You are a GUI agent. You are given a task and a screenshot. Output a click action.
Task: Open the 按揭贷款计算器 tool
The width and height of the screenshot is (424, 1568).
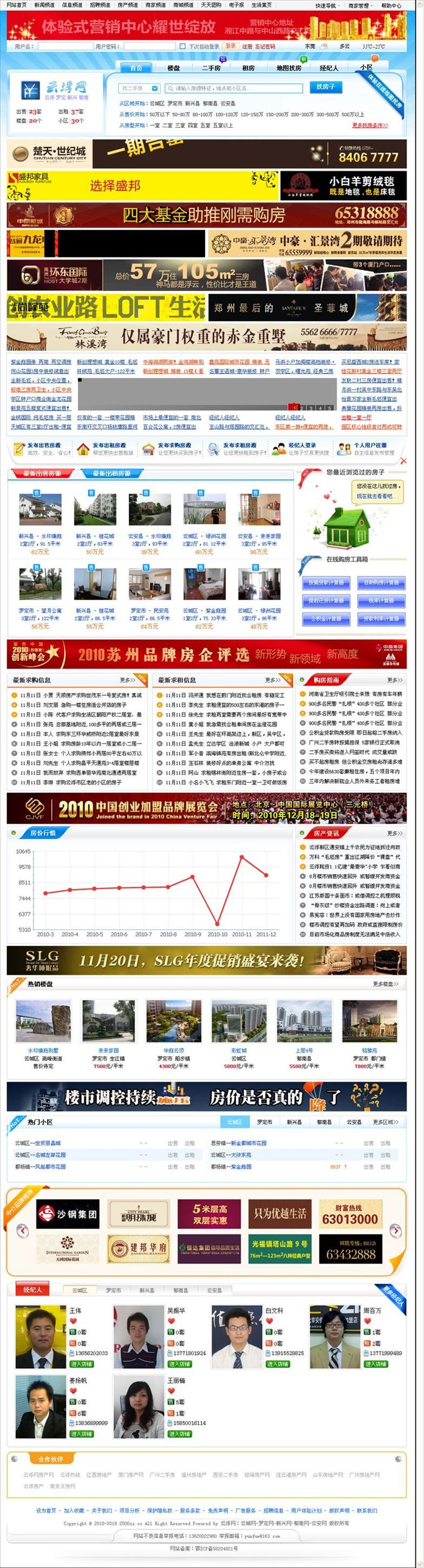[326, 582]
